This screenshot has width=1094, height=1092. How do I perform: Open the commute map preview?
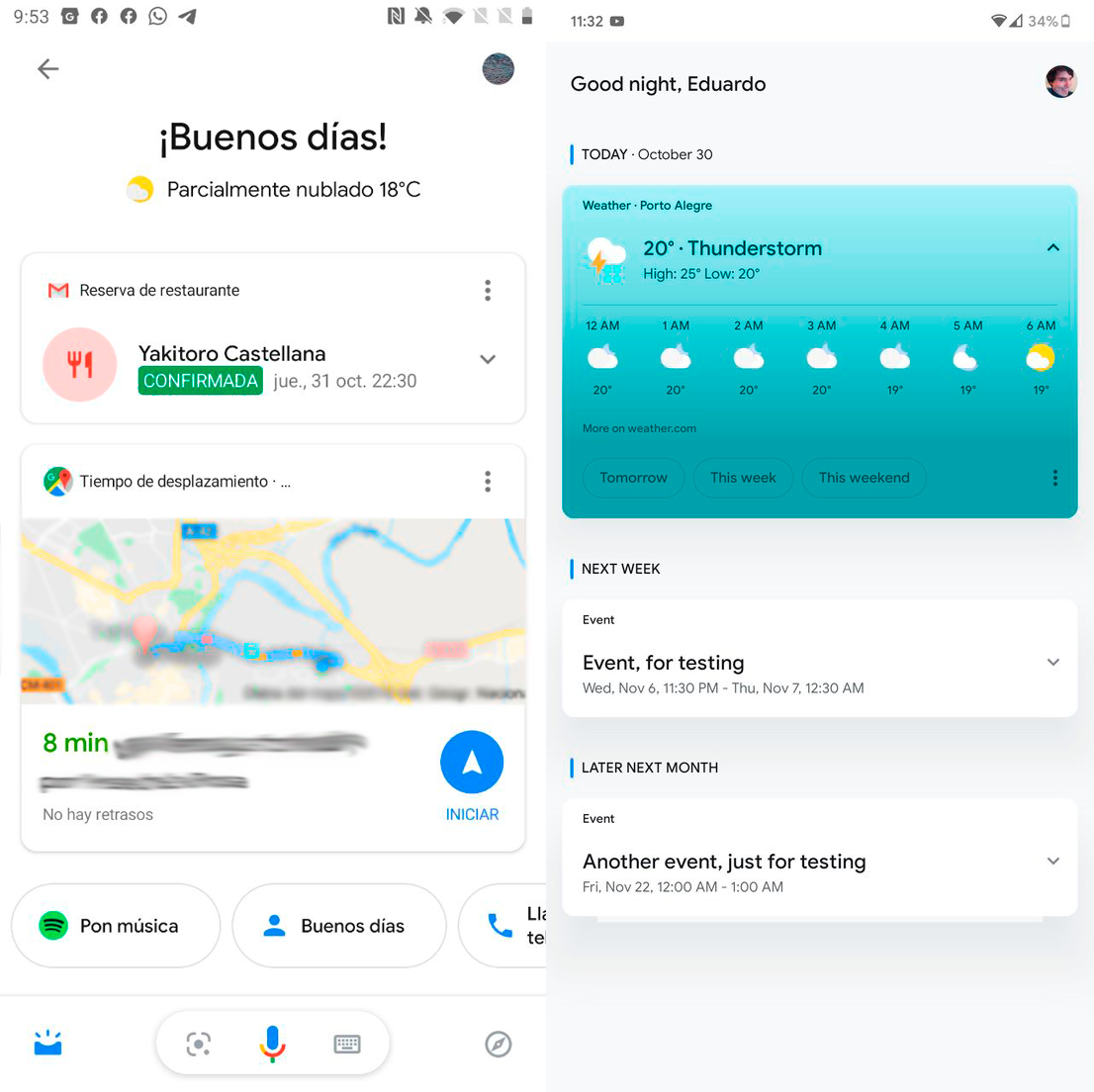(273, 611)
